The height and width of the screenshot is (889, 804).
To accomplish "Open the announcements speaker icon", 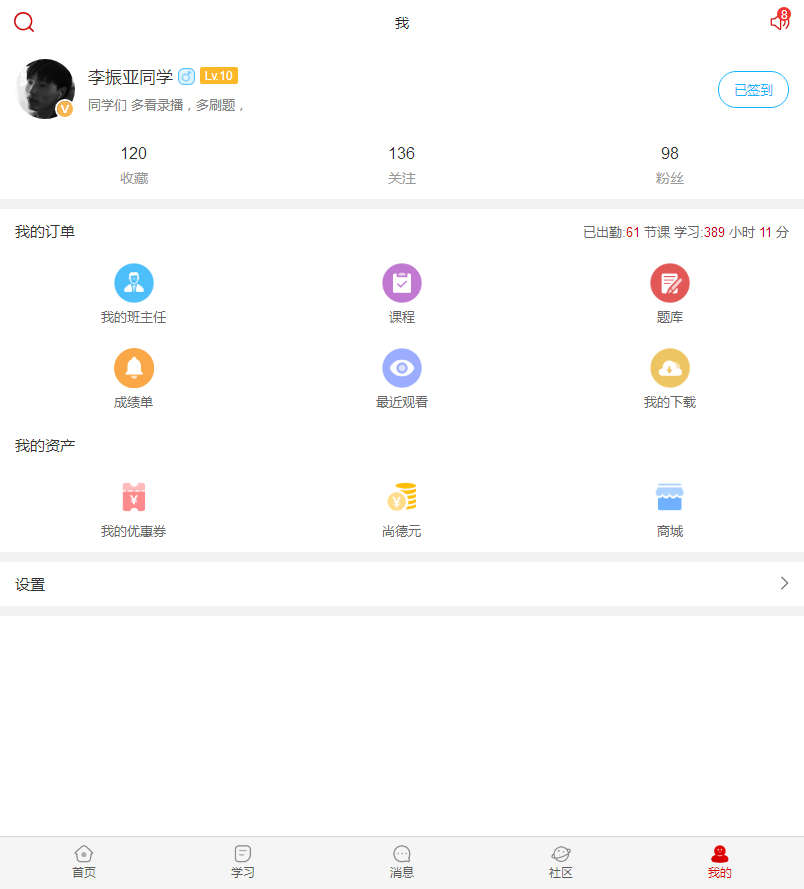I will pos(779,22).
